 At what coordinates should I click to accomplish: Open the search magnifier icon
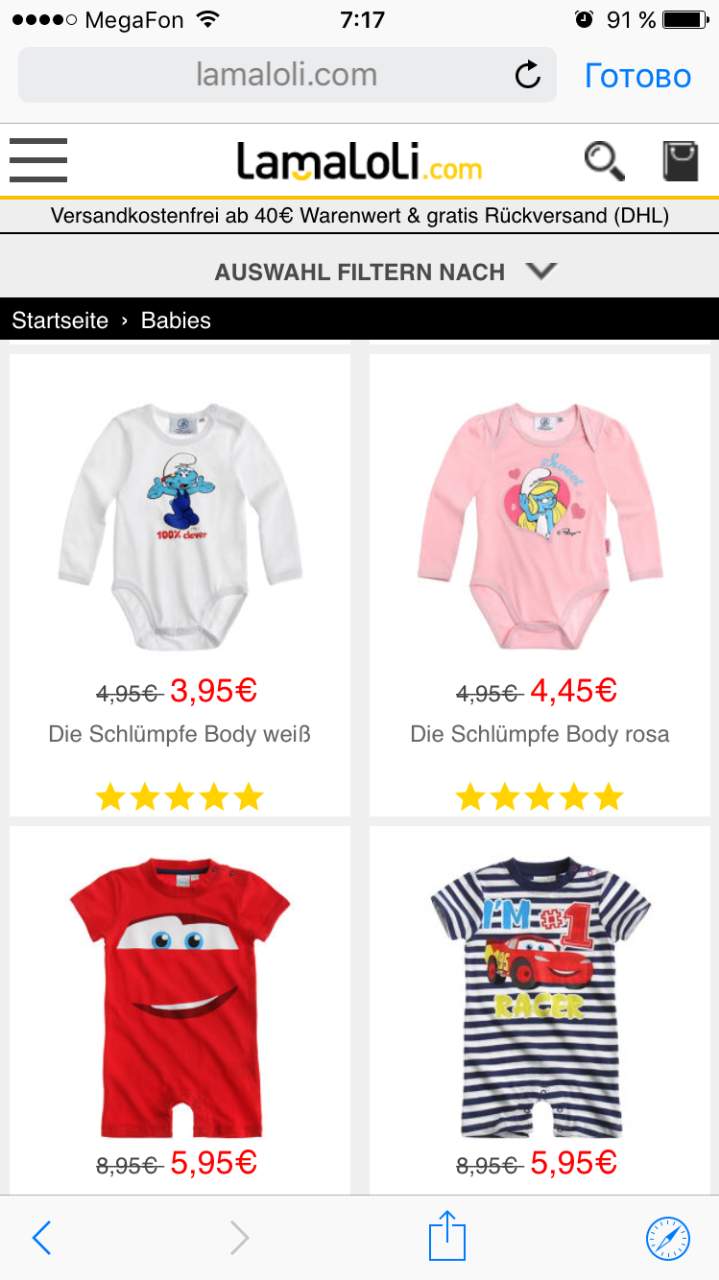tap(604, 161)
